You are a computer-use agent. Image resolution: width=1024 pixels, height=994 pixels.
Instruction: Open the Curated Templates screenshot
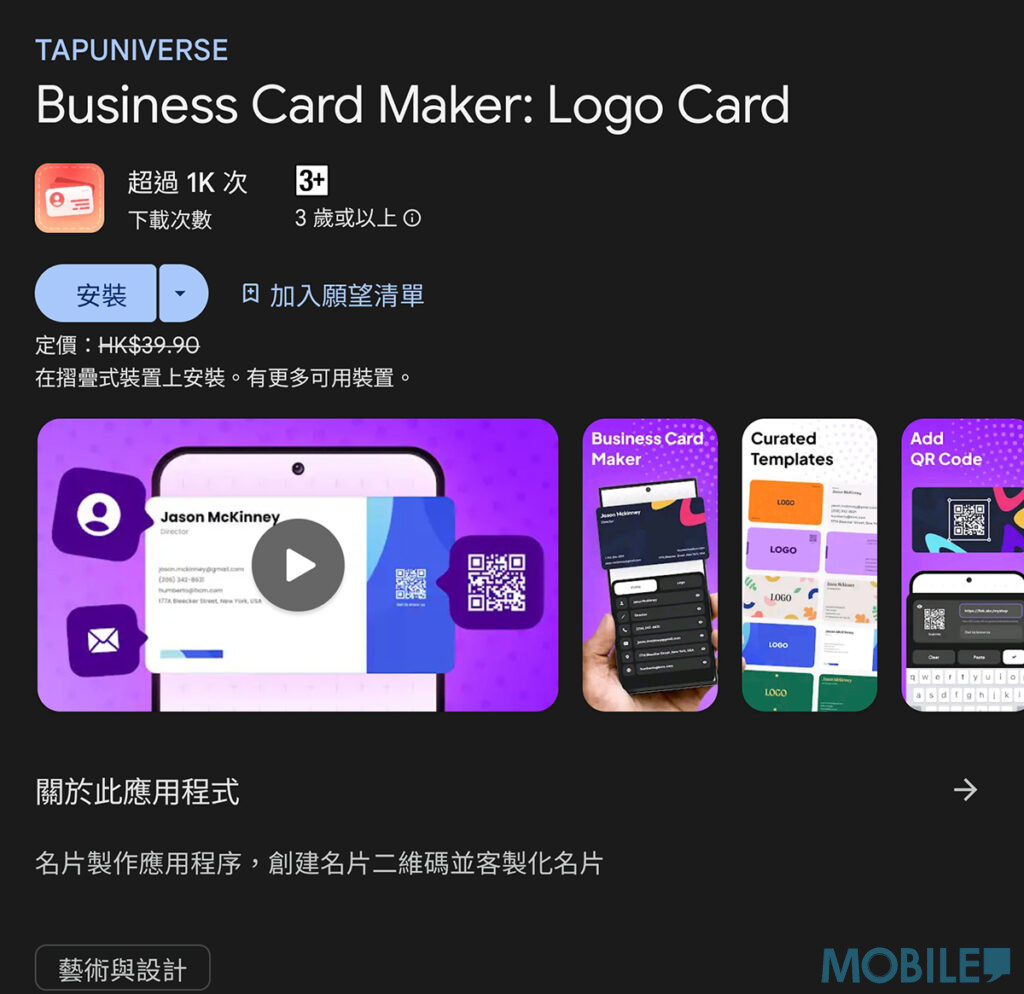[809, 565]
